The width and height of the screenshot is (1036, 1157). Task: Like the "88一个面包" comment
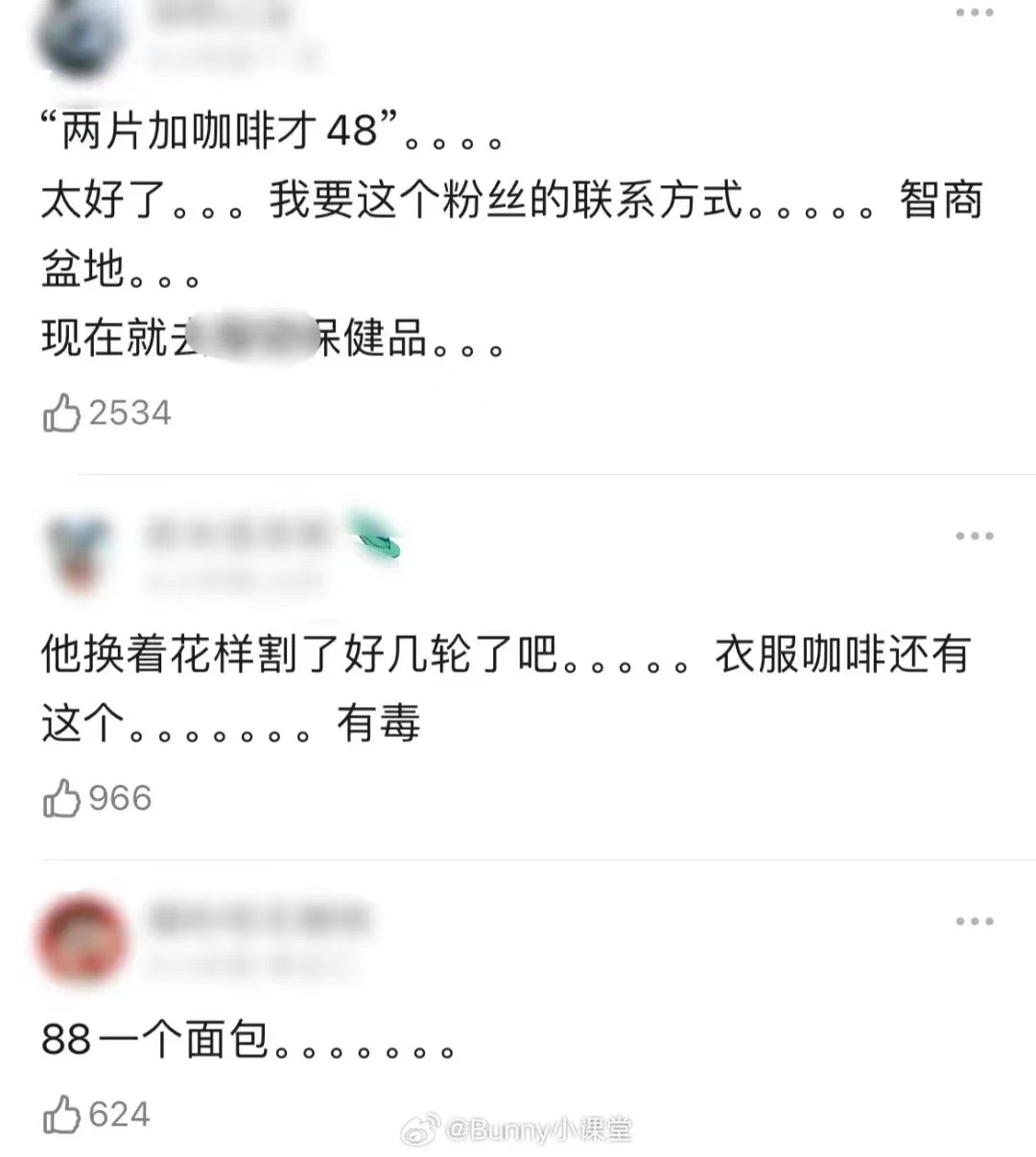[62, 1115]
